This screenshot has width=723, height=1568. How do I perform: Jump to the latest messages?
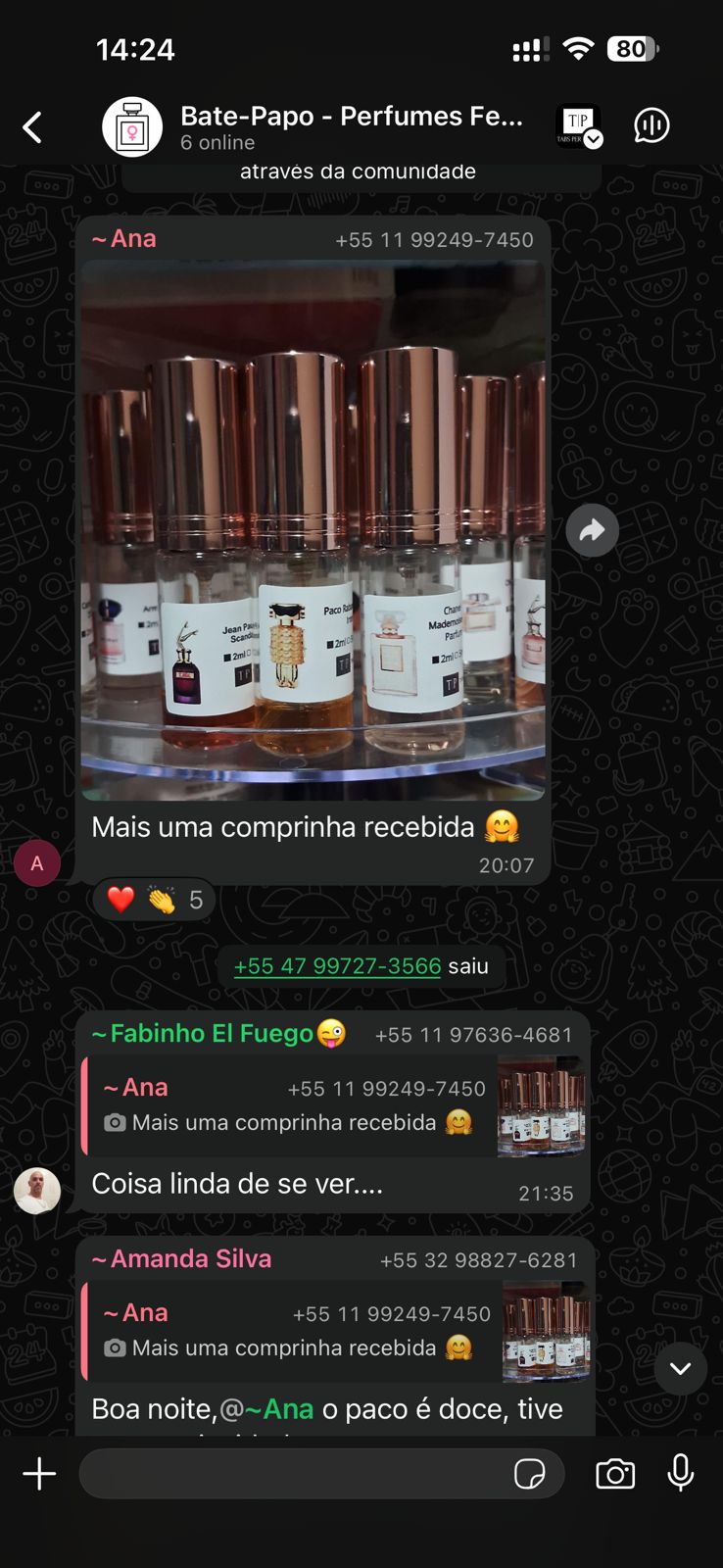click(x=680, y=1368)
